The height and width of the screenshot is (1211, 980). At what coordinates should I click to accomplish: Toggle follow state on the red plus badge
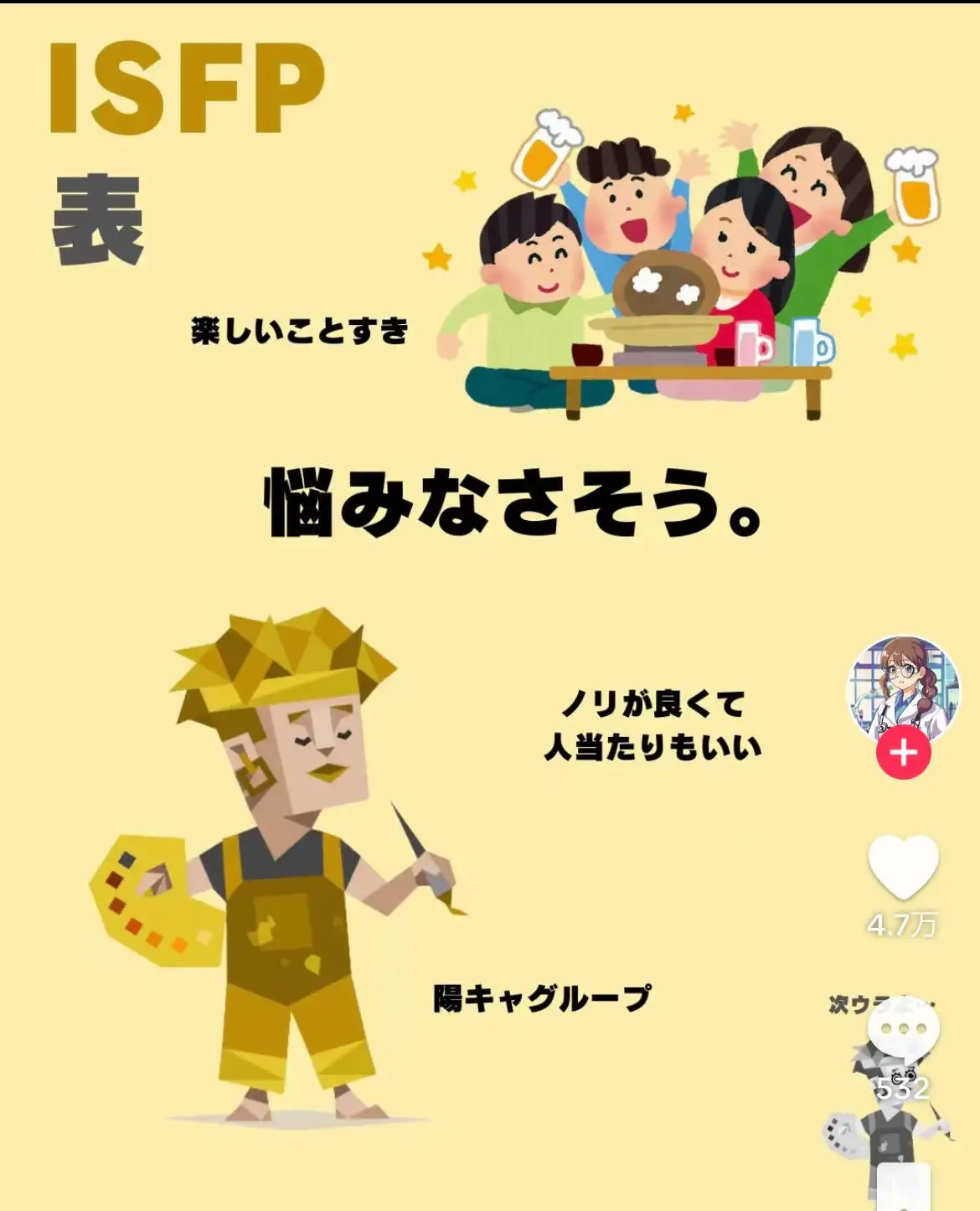(x=901, y=754)
